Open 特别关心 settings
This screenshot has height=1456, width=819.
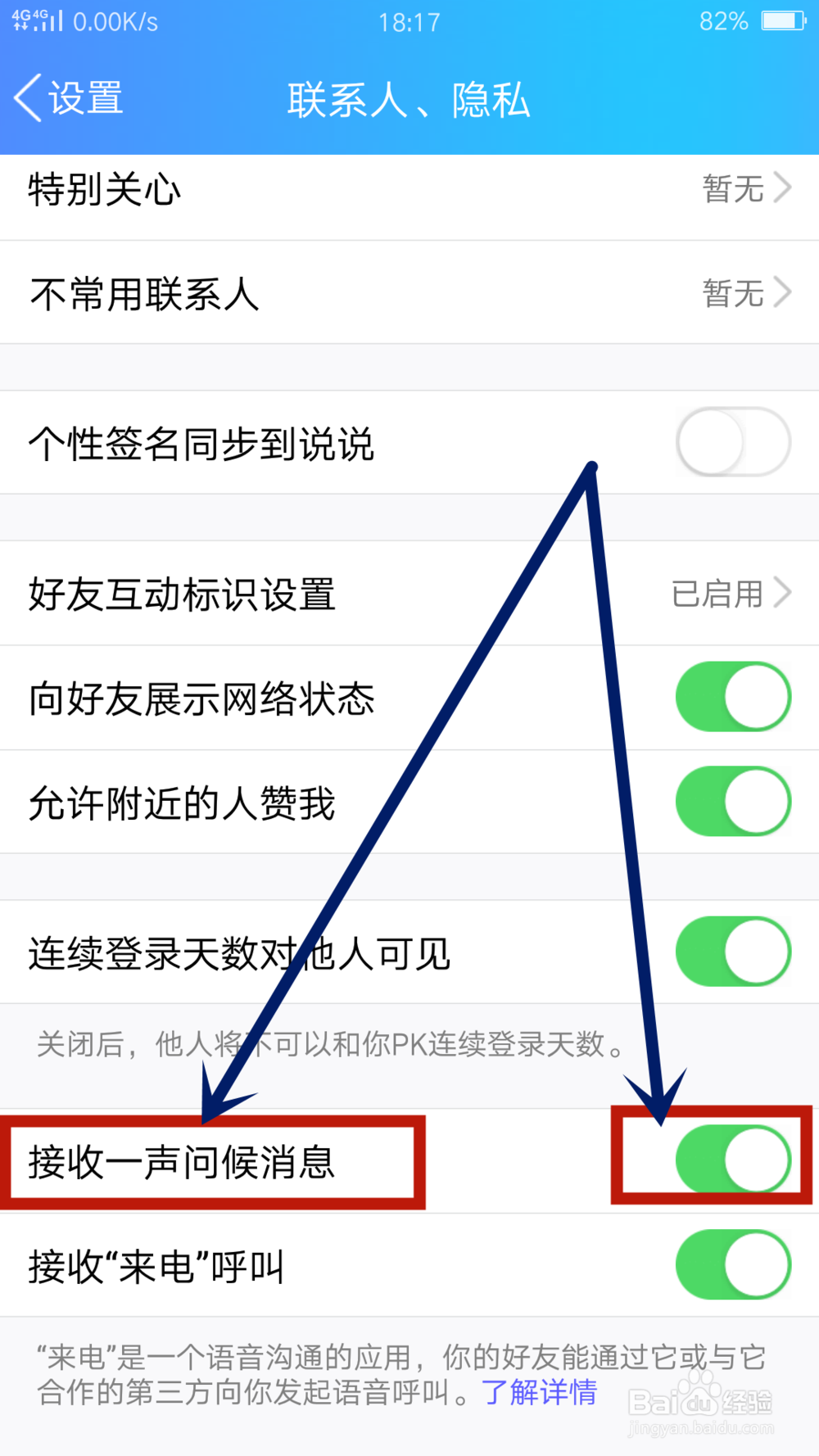point(409,190)
